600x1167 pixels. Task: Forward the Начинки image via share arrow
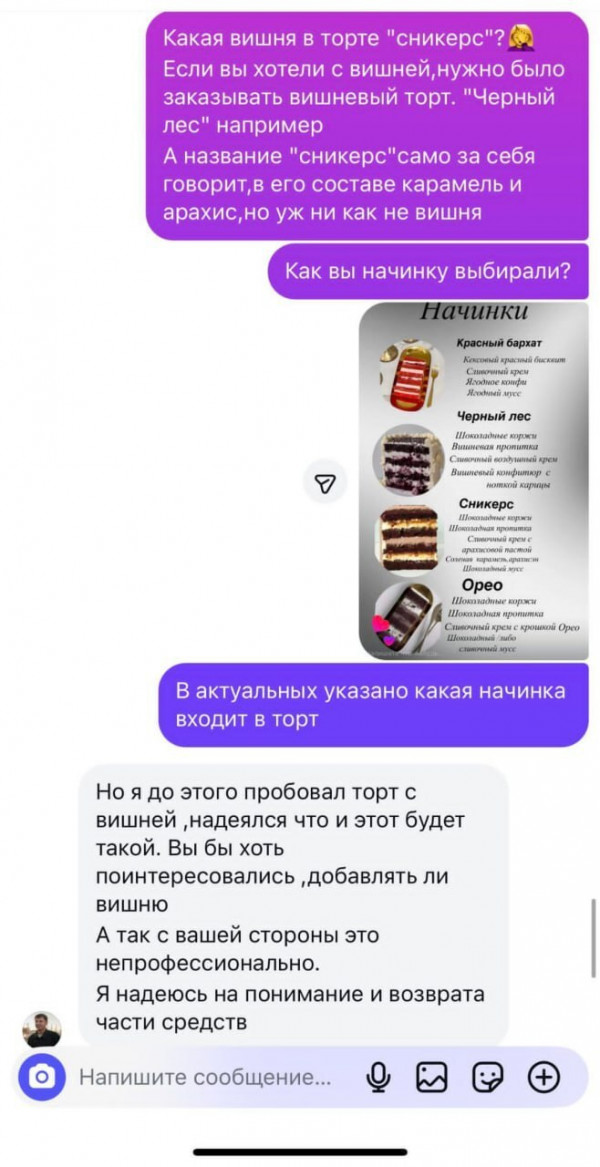pos(324,483)
